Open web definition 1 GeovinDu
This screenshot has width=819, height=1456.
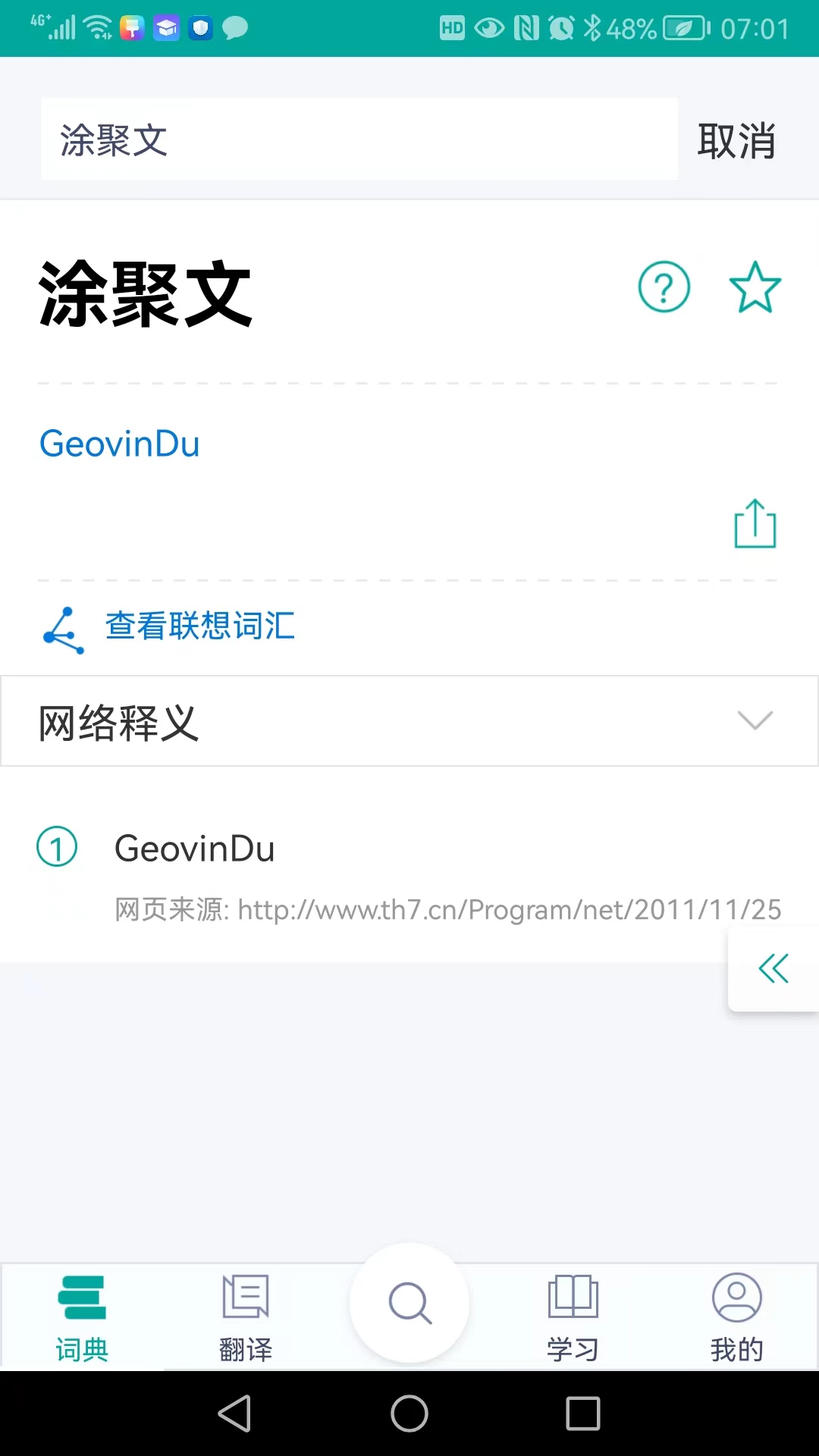coord(195,849)
